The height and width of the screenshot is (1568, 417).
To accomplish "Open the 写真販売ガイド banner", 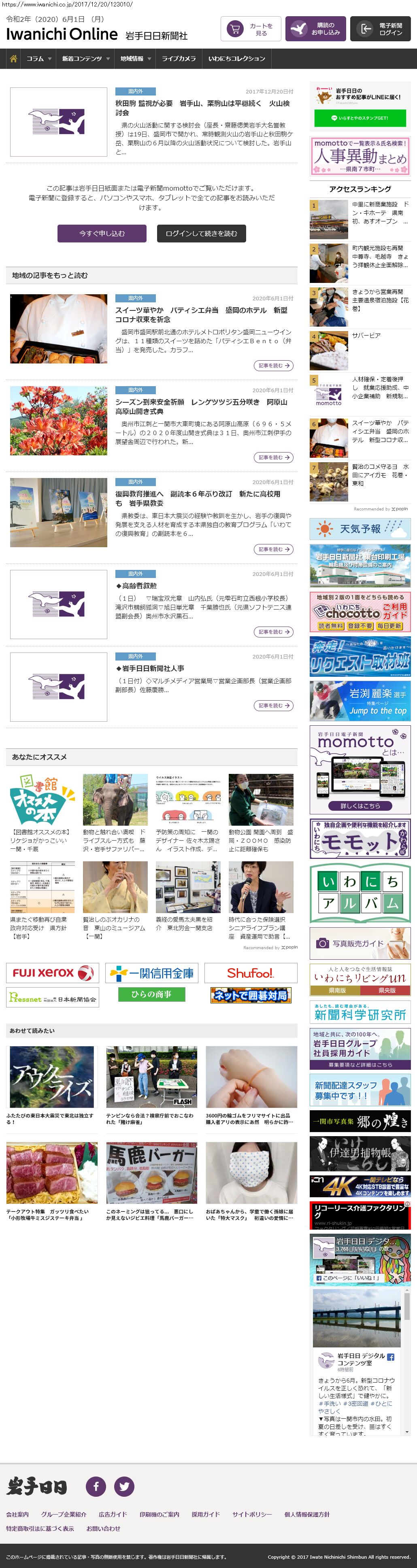I will click(x=360, y=943).
